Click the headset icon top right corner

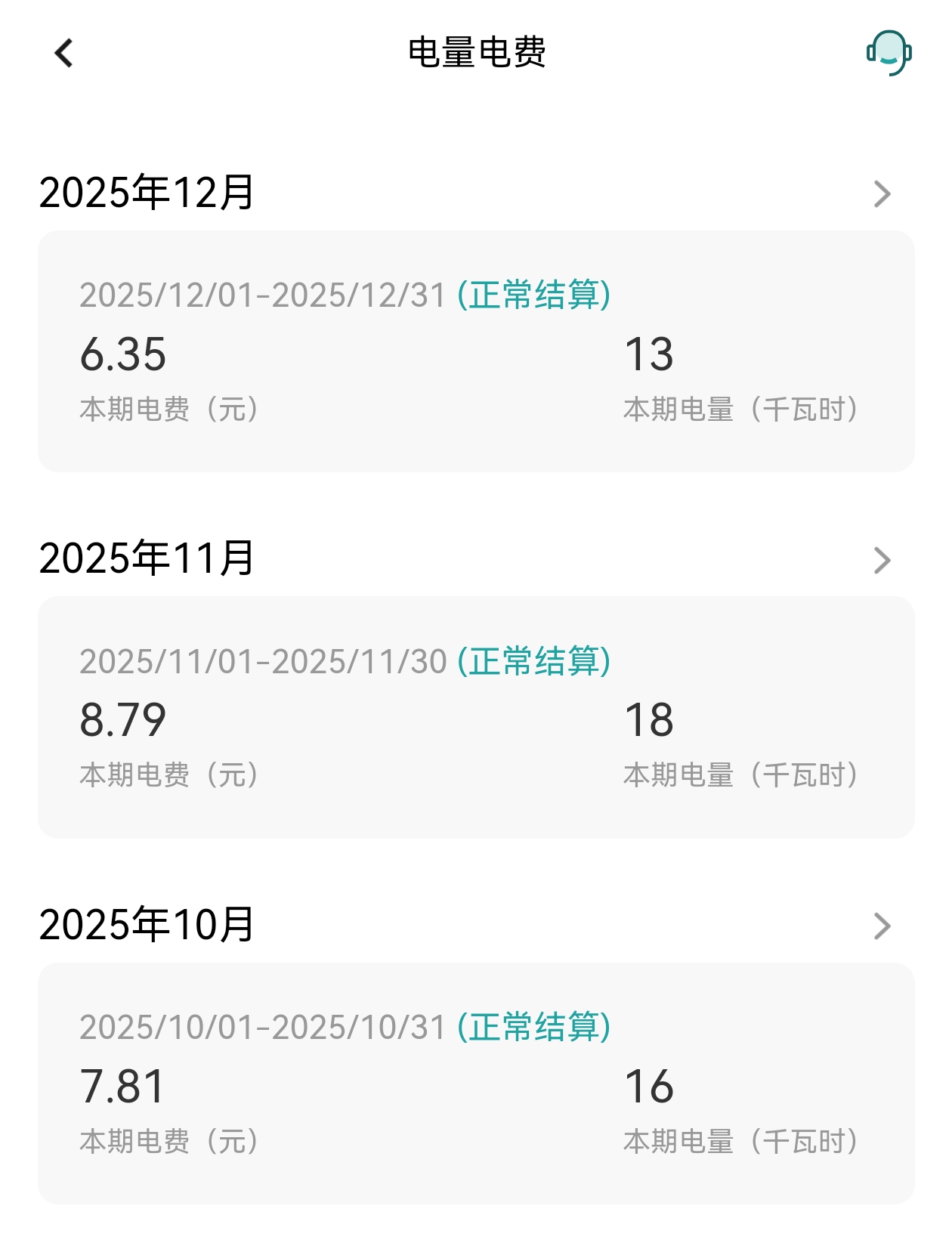pyautogui.click(x=889, y=54)
